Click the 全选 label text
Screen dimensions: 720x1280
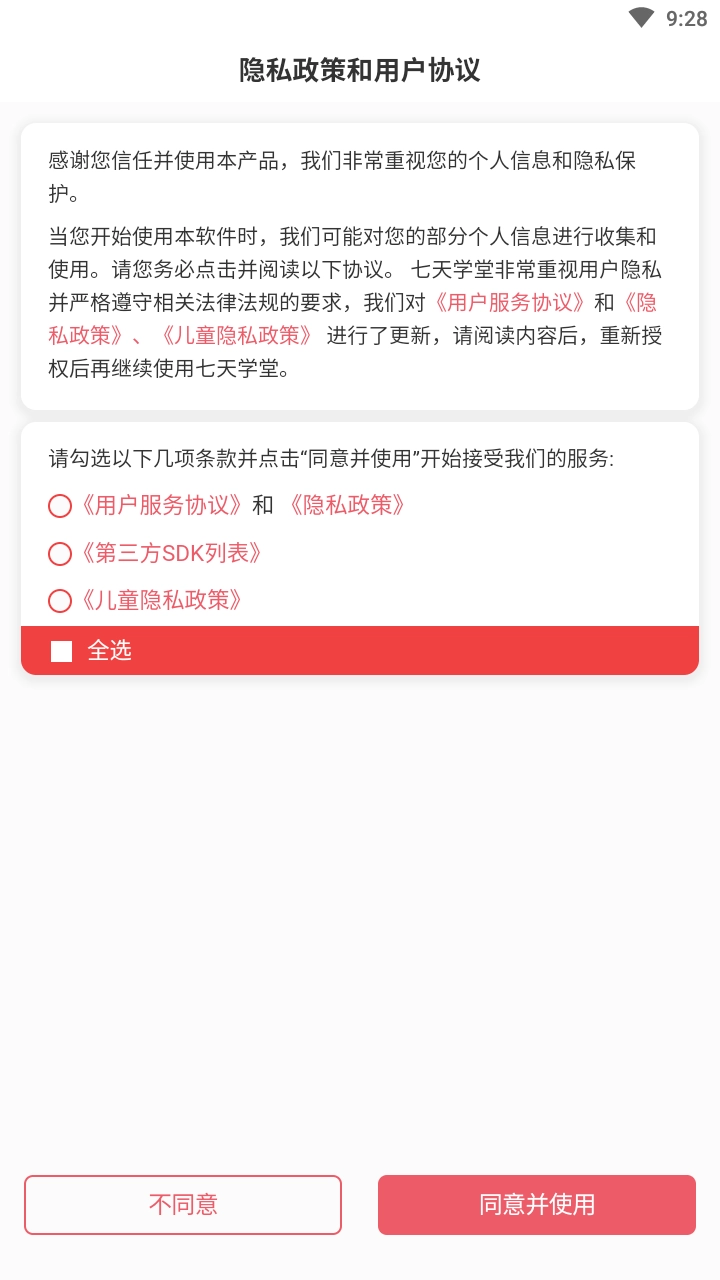tap(110, 651)
